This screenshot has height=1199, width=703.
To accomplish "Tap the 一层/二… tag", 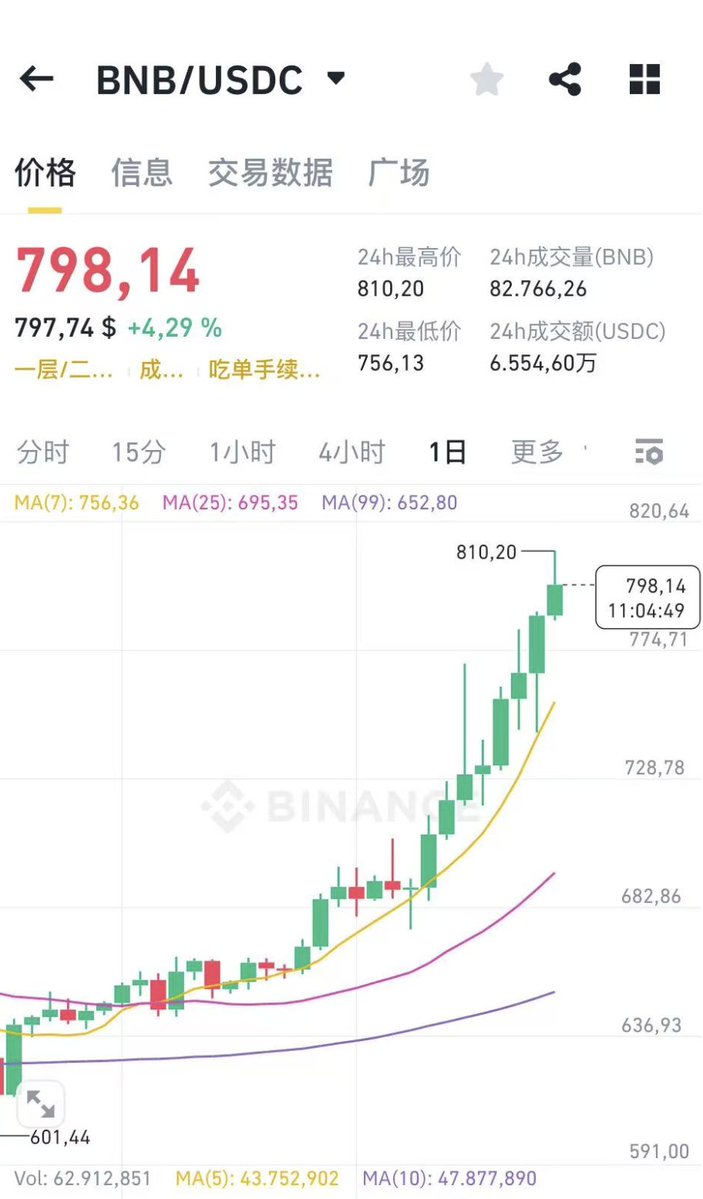I will pos(63,371).
